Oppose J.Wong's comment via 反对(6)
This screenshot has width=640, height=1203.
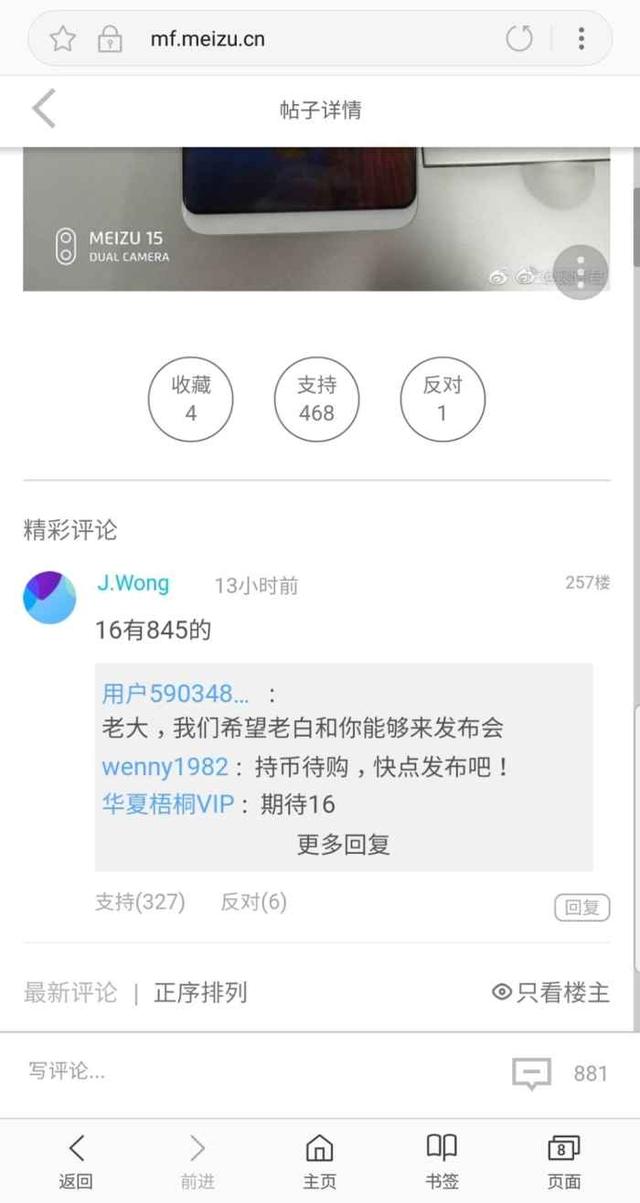(x=253, y=902)
